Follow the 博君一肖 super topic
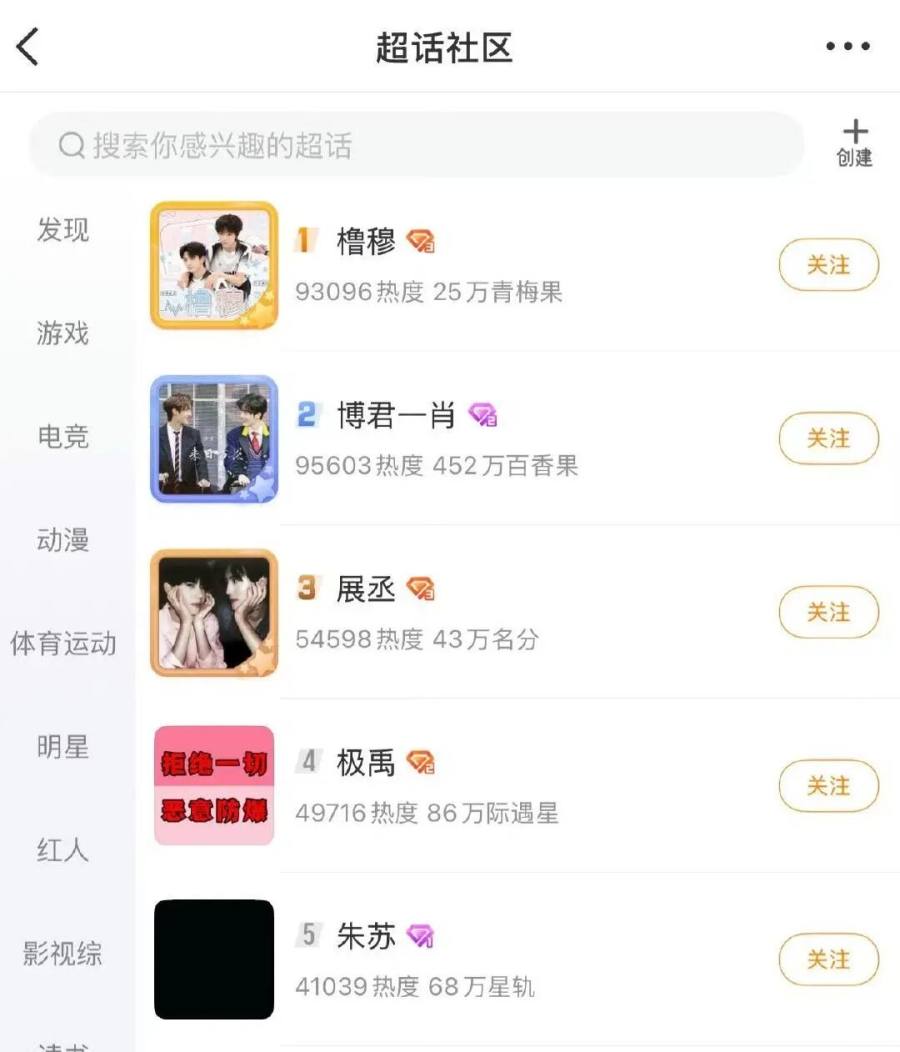900x1052 pixels. [828, 439]
